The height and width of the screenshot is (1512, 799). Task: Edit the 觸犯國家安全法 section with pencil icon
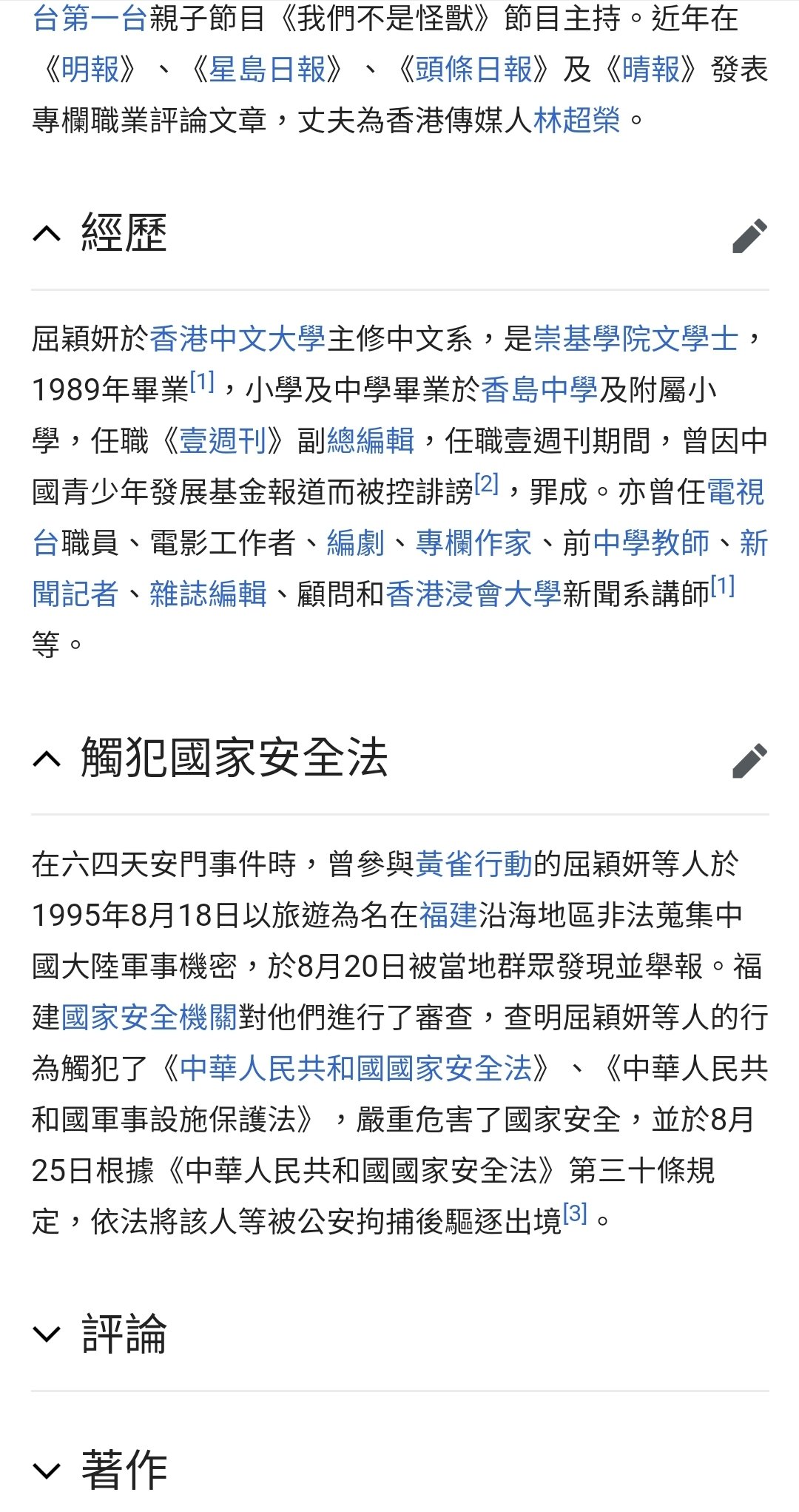click(749, 760)
